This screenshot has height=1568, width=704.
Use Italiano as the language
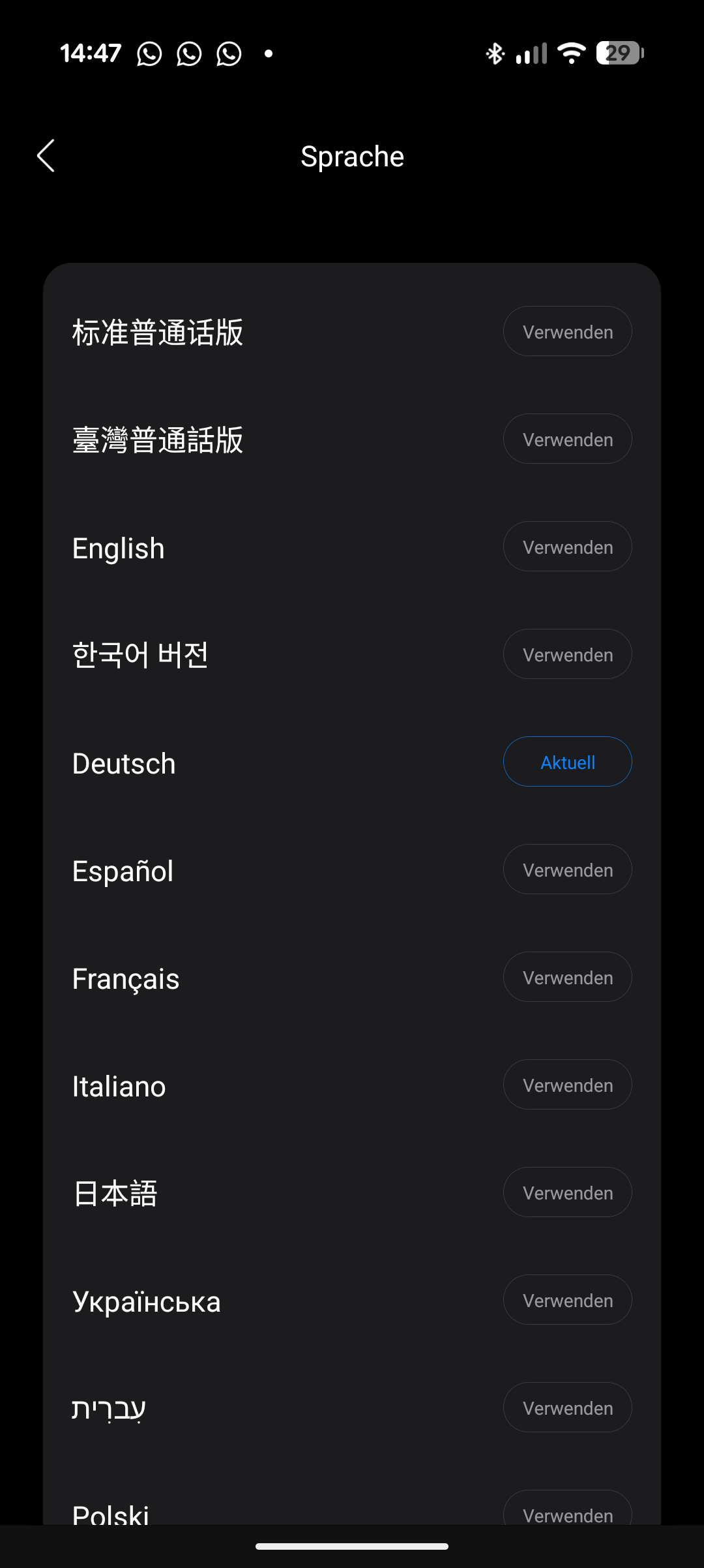tap(567, 1085)
